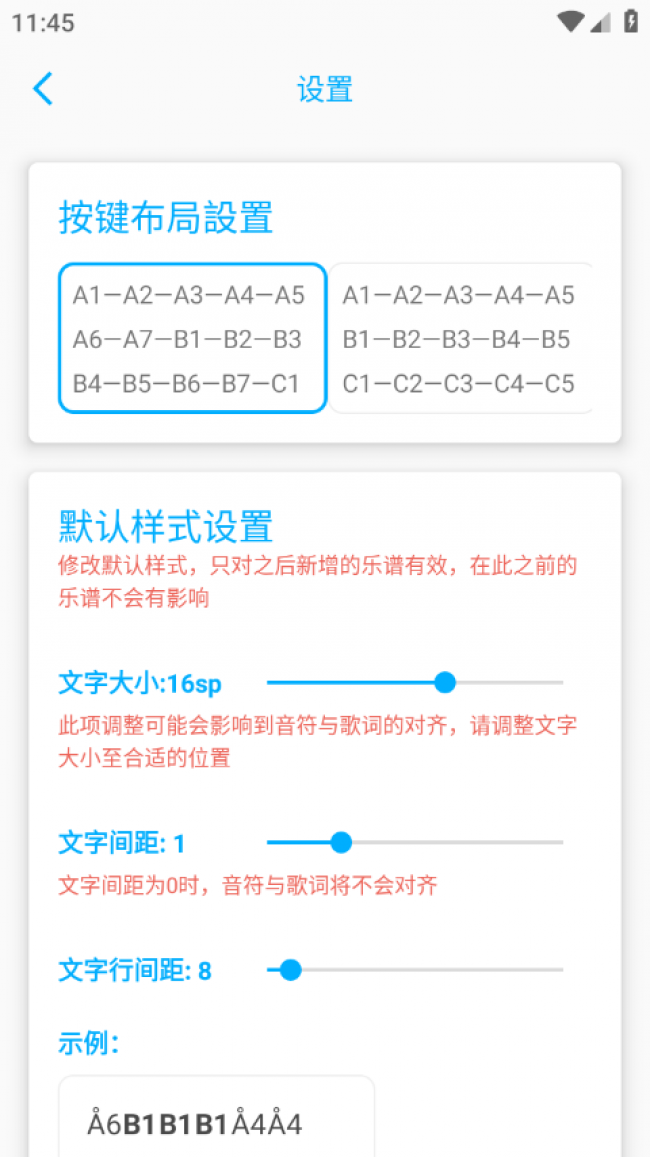Tap the 文字大小 slider track
The image size is (650, 1157).
pos(414,683)
